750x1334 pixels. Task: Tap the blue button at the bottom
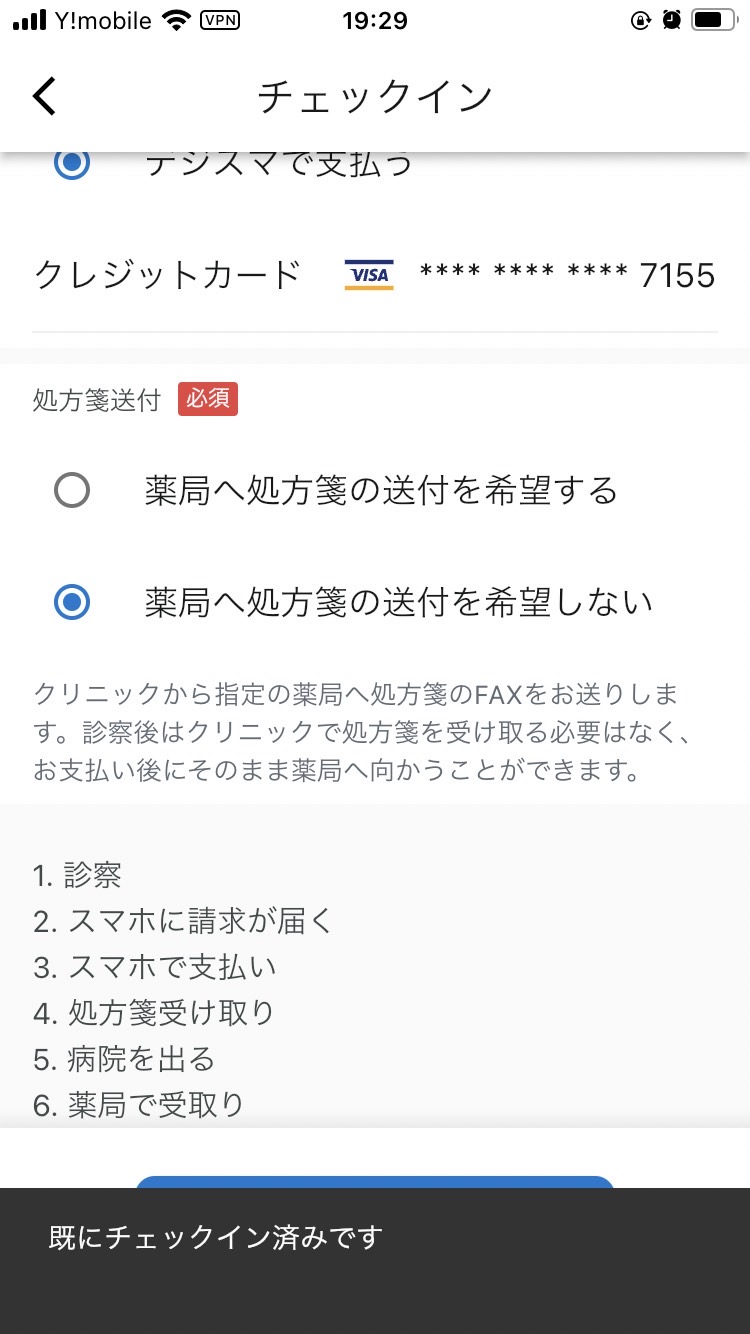[375, 1182]
